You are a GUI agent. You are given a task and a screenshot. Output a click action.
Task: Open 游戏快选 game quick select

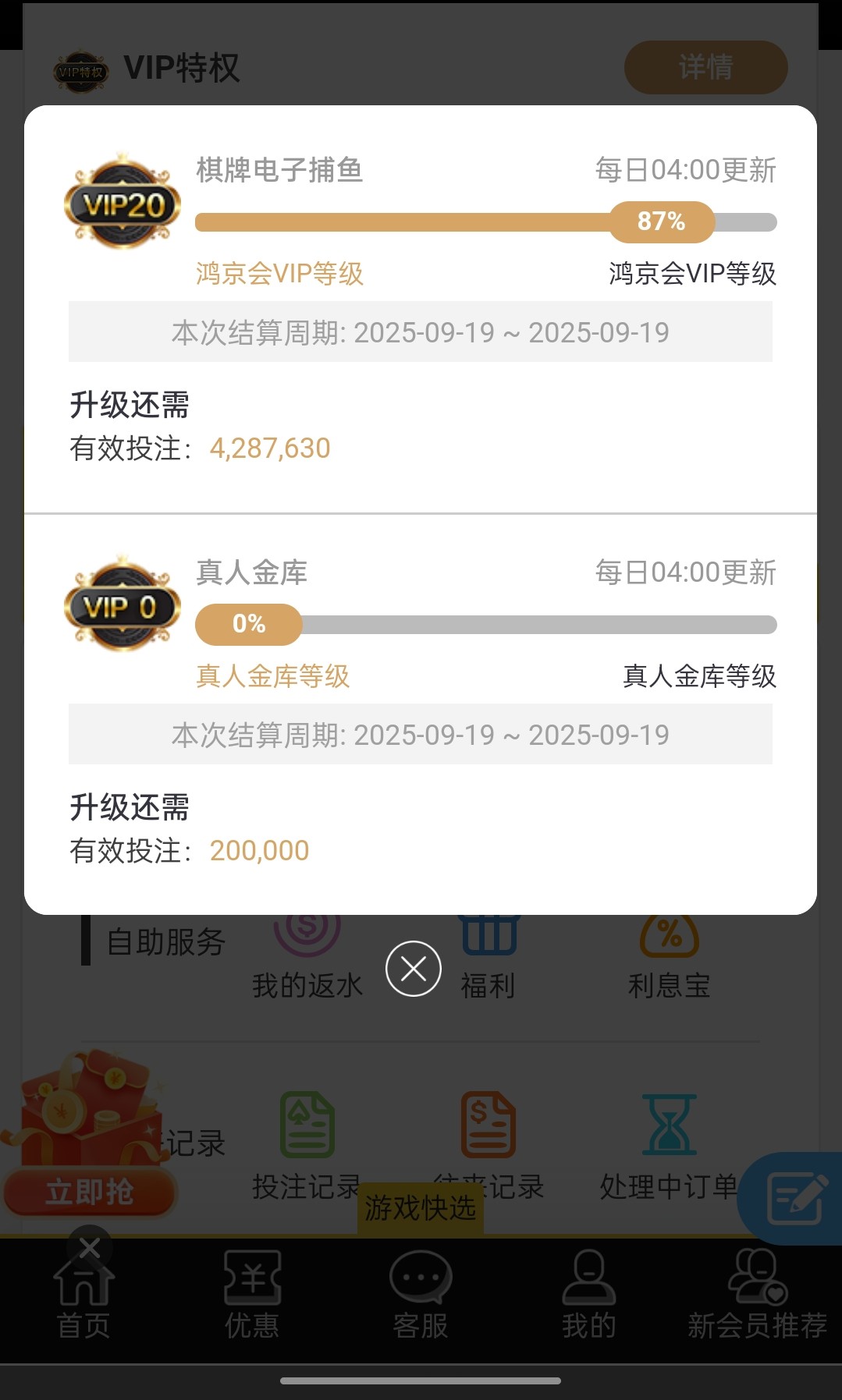click(420, 1208)
